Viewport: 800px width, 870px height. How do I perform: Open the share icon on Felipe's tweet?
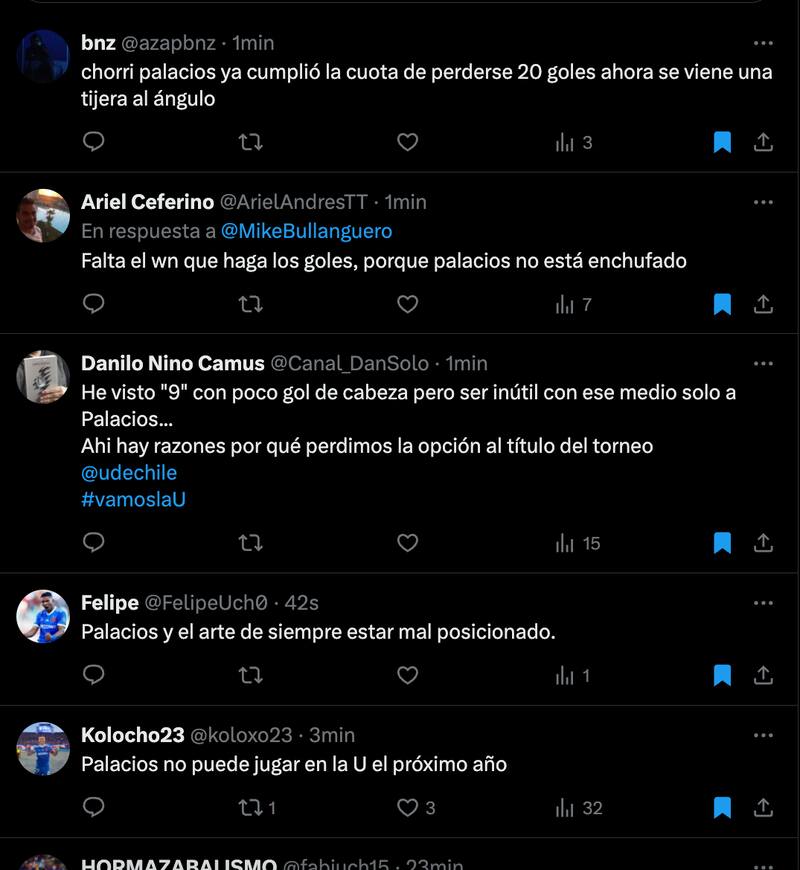[x=764, y=675]
